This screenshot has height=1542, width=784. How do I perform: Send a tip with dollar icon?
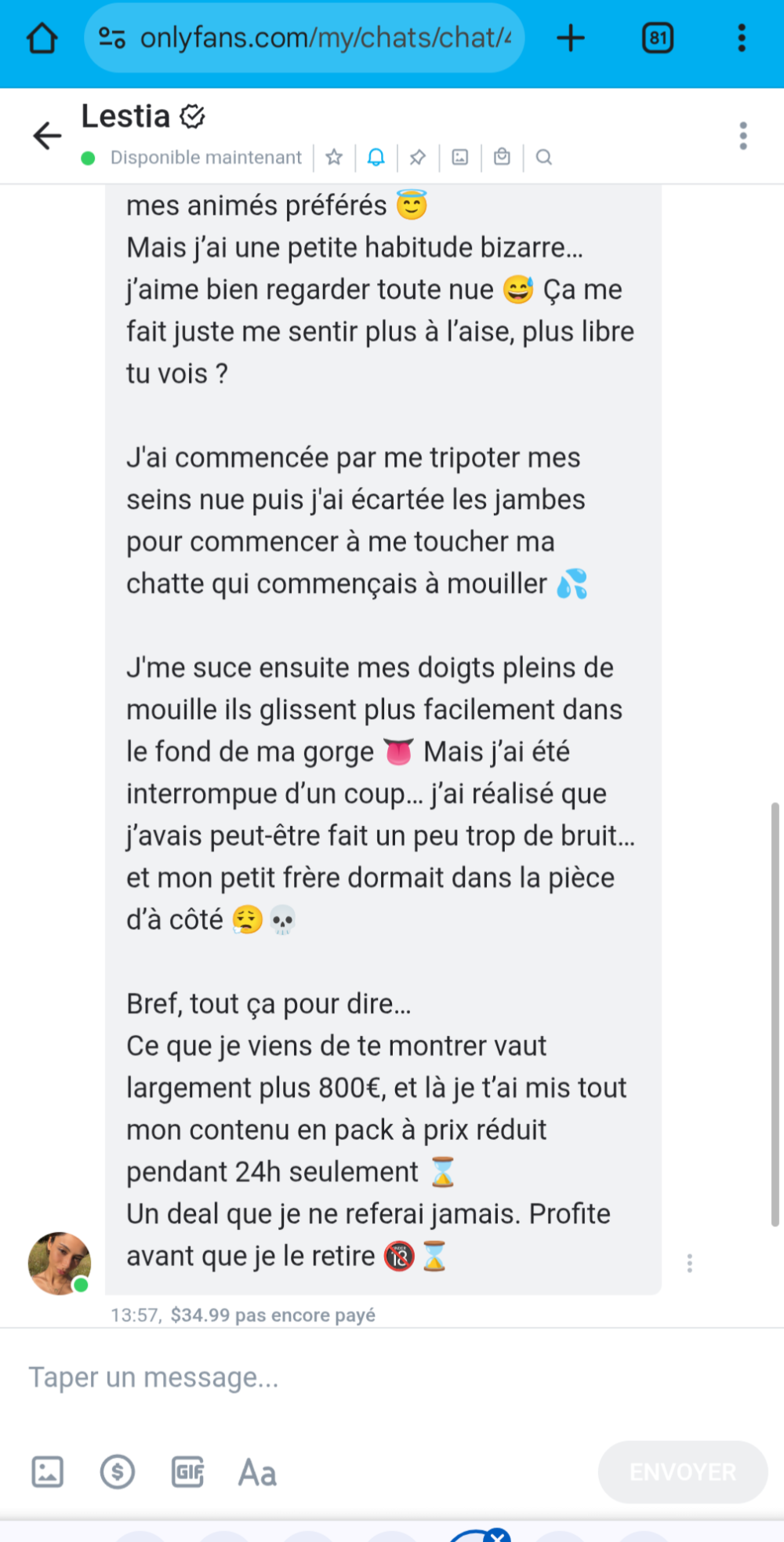pyautogui.click(x=118, y=1472)
